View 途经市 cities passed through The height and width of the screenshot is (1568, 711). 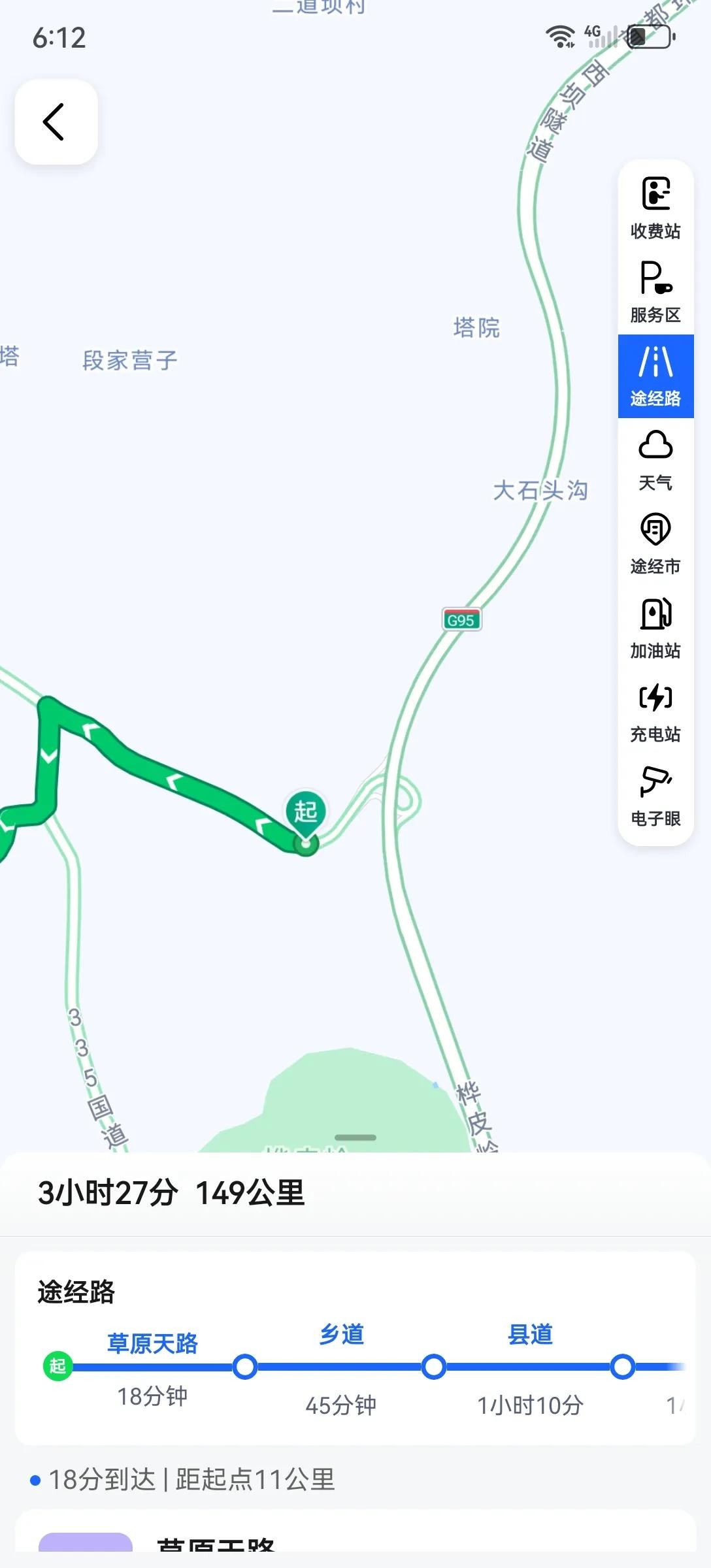click(655, 544)
